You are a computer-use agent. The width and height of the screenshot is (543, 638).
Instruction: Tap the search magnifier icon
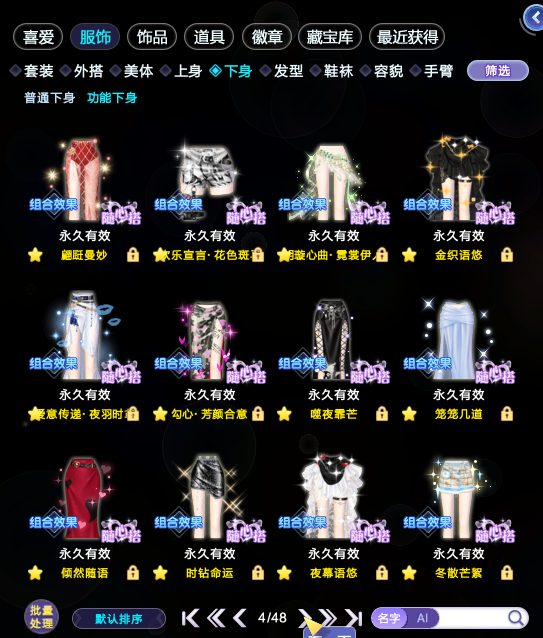click(516, 618)
